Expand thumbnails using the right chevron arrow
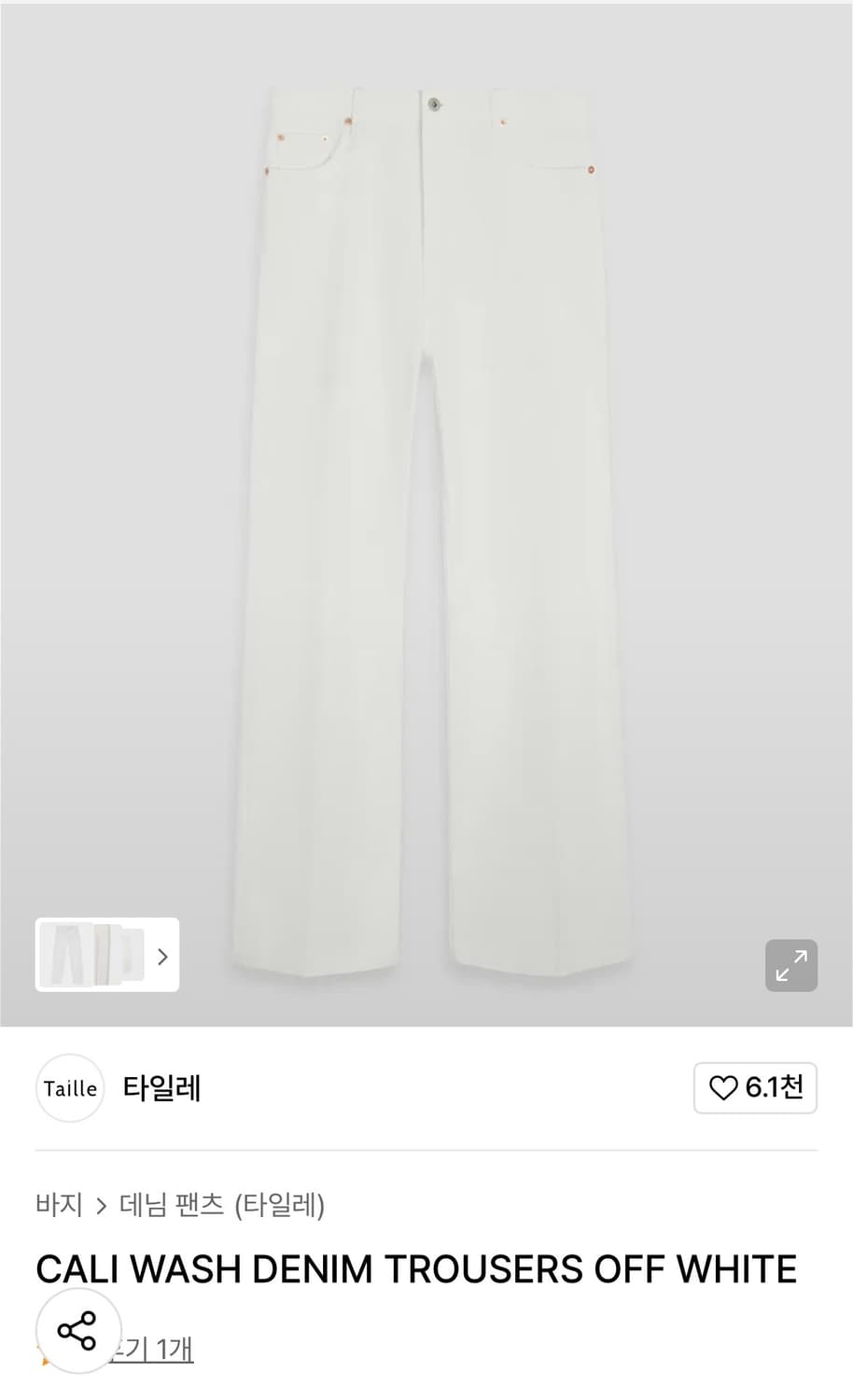 click(162, 956)
